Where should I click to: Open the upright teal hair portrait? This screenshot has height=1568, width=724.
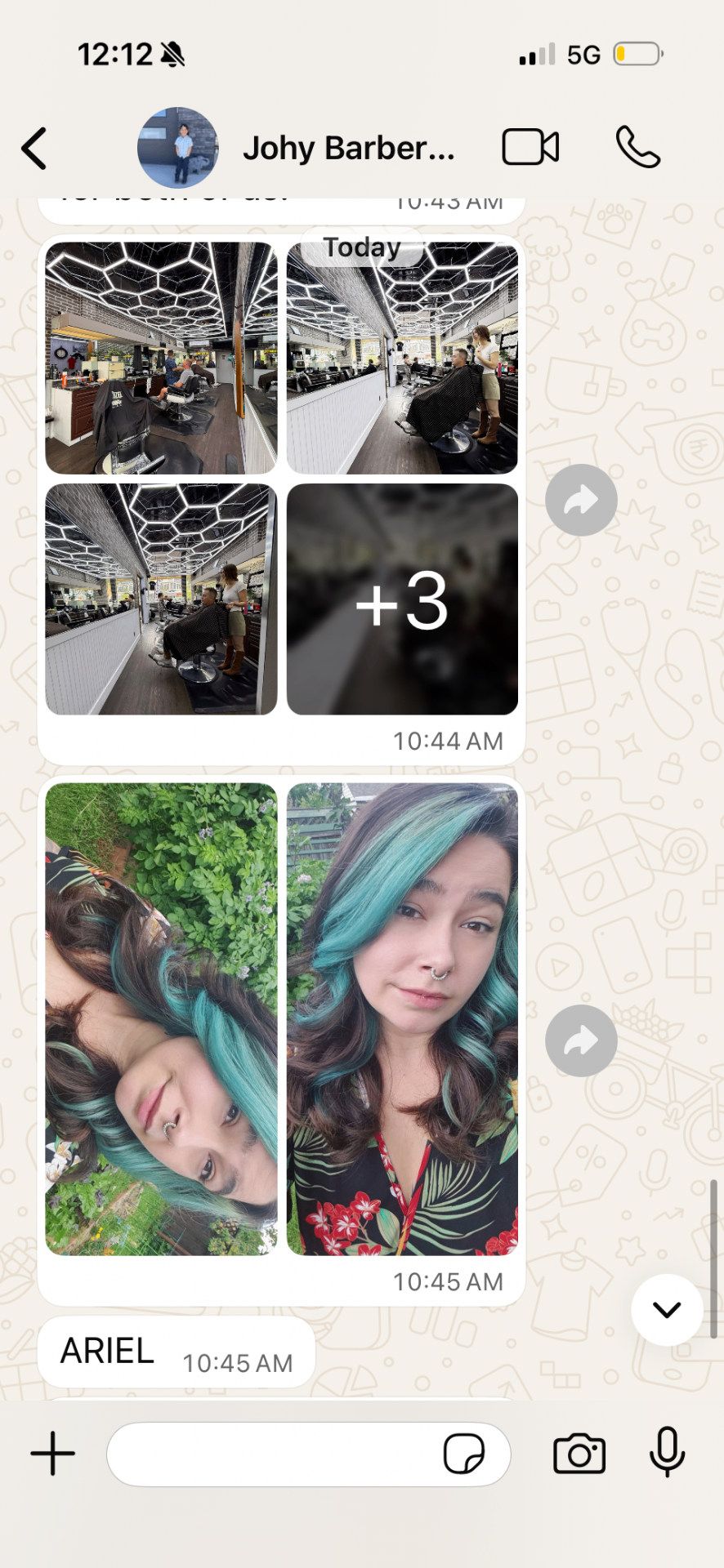click(x=402, y=1019)
